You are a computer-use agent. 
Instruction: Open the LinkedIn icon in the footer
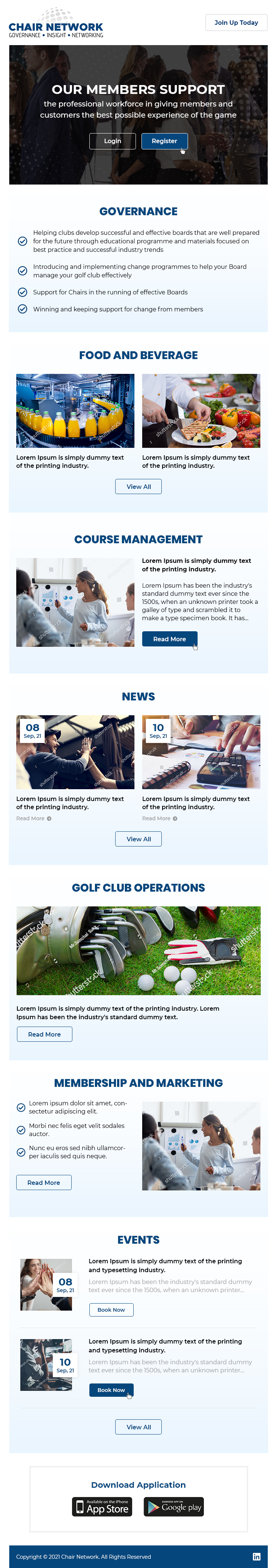[x=256, y=1557]
